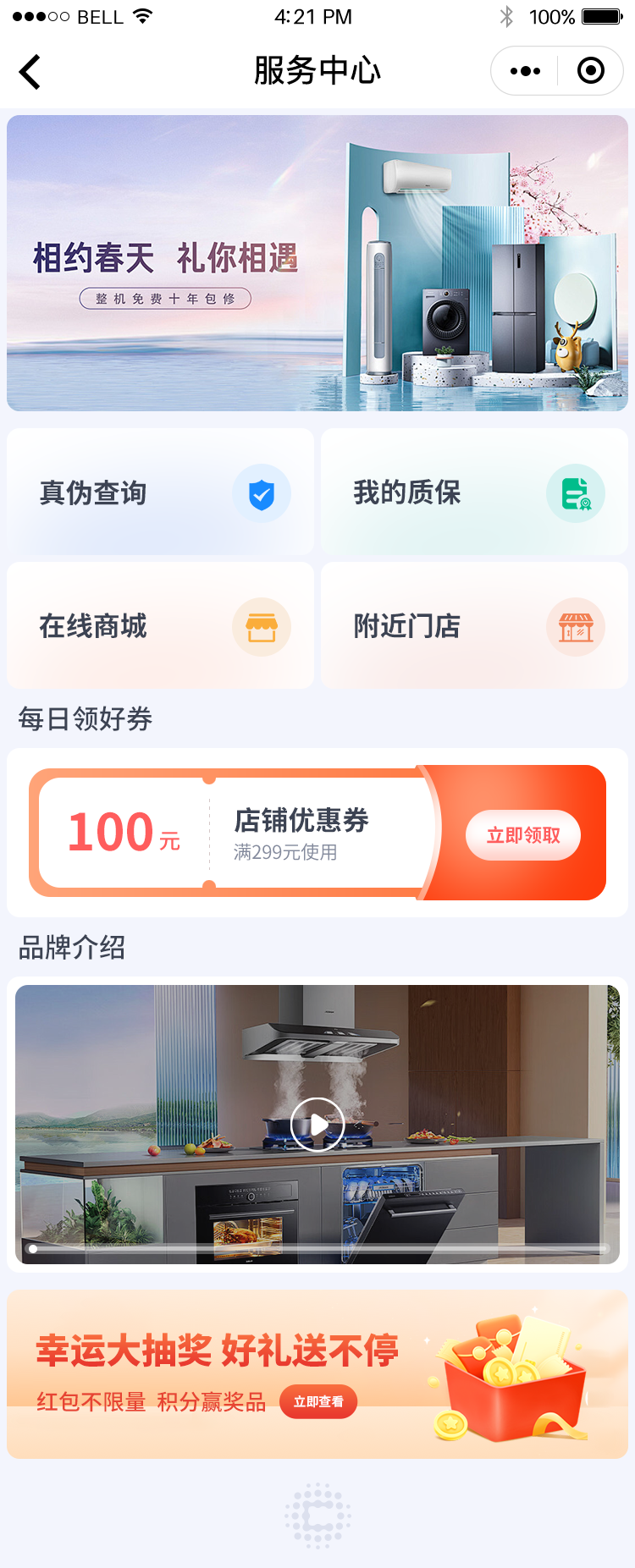The width and height of the screenshot is (635, 1568).
Task: Tap 立即查看 on the lucky draw banner
Action: (x=318, y=1402)
